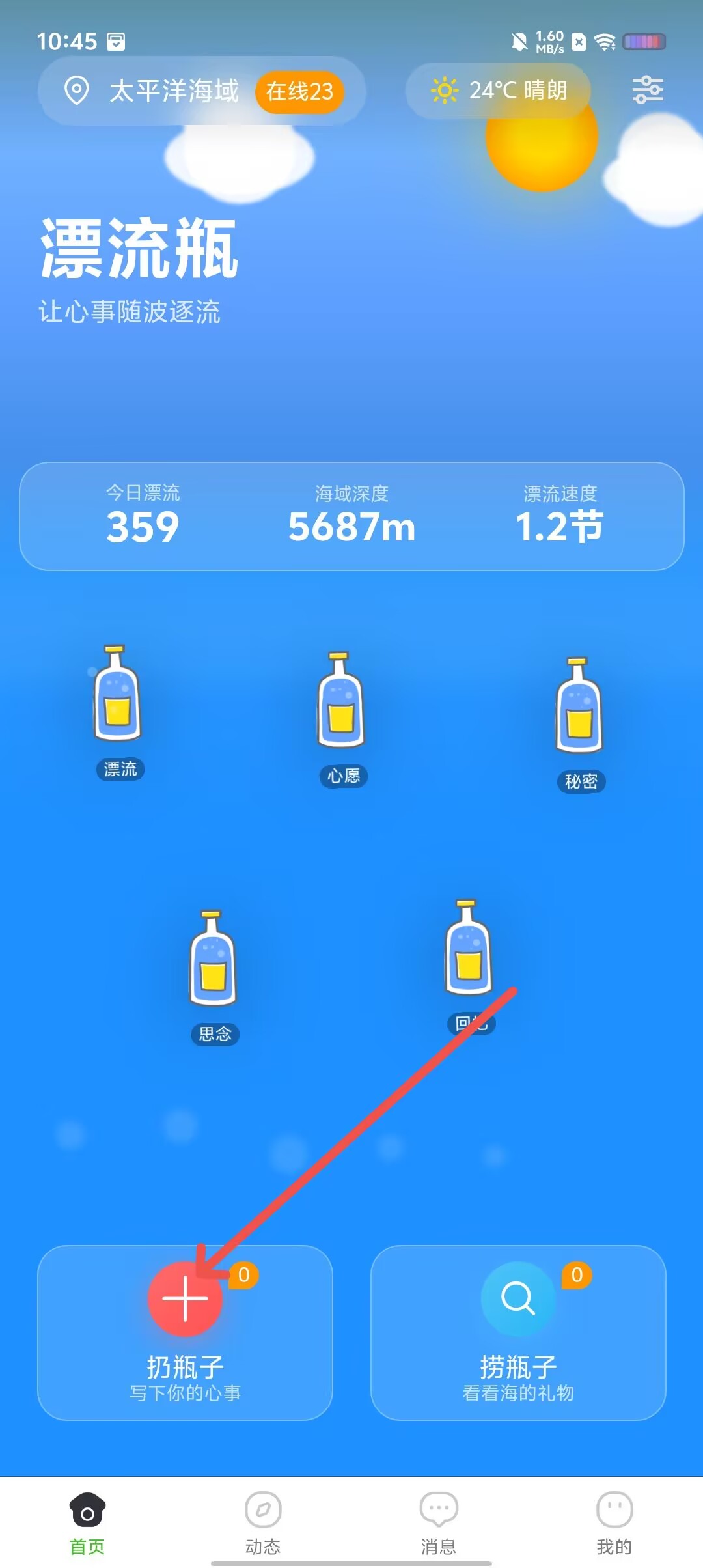Screen dimensions: 703x1568
Task: Open the filter settings icon
Action: click(648, 90)
